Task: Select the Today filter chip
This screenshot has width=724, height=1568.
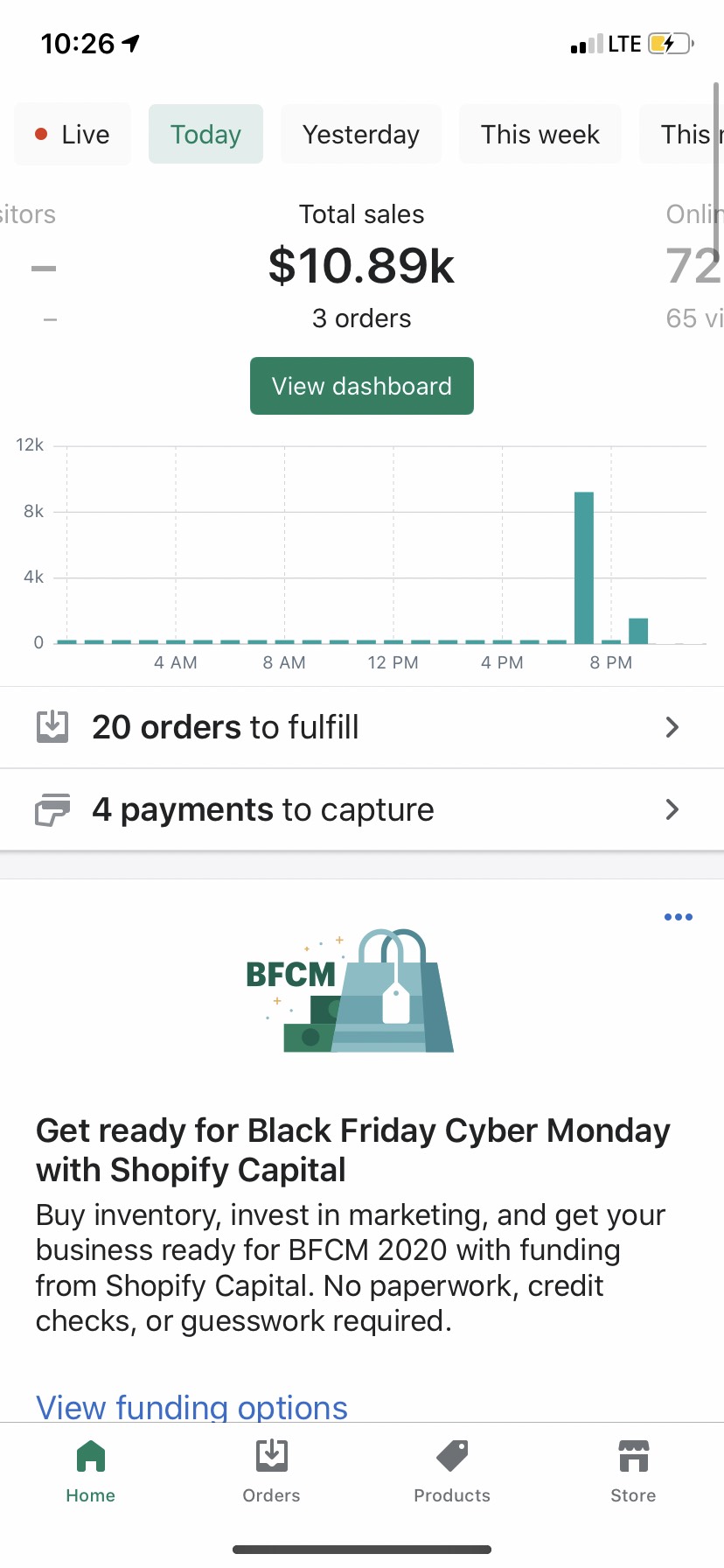Action: tap(205, 135)
